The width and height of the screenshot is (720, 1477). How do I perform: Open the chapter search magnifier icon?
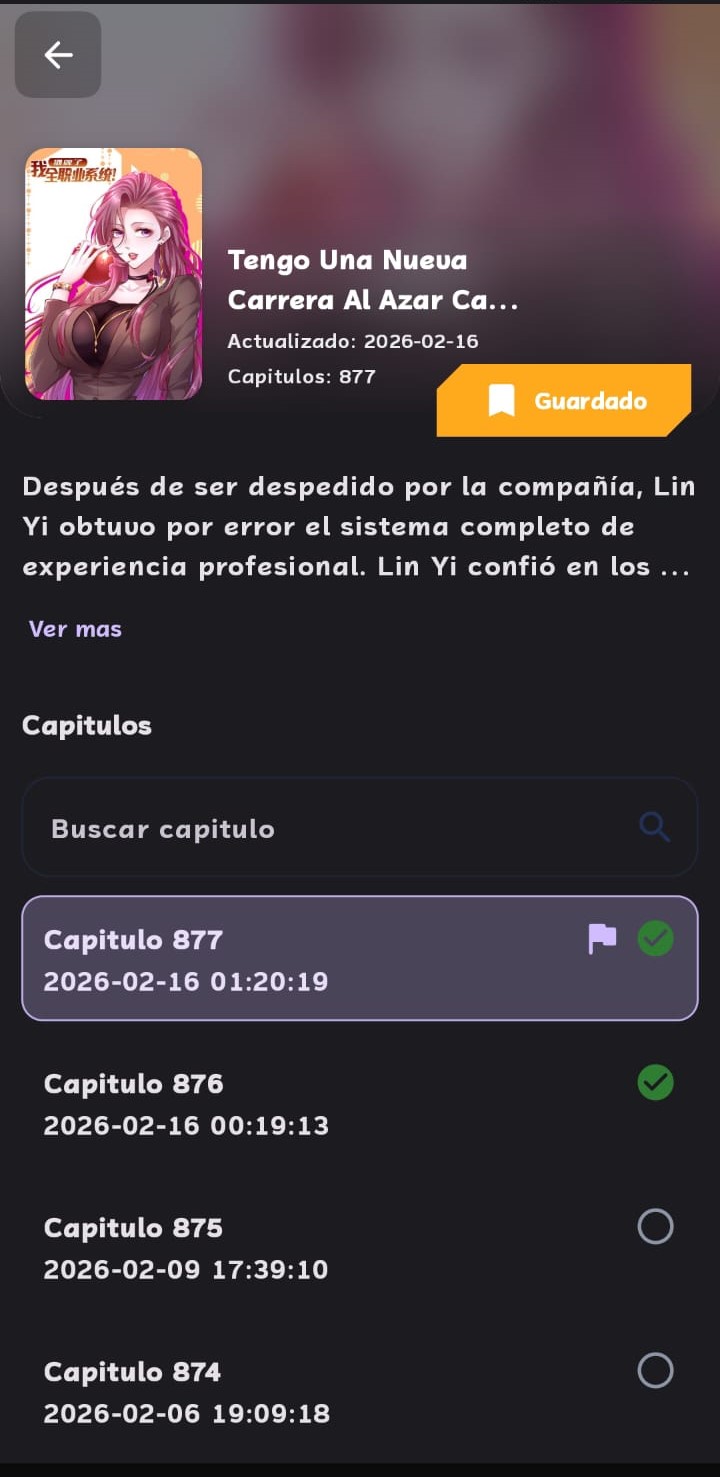[654, 827]
